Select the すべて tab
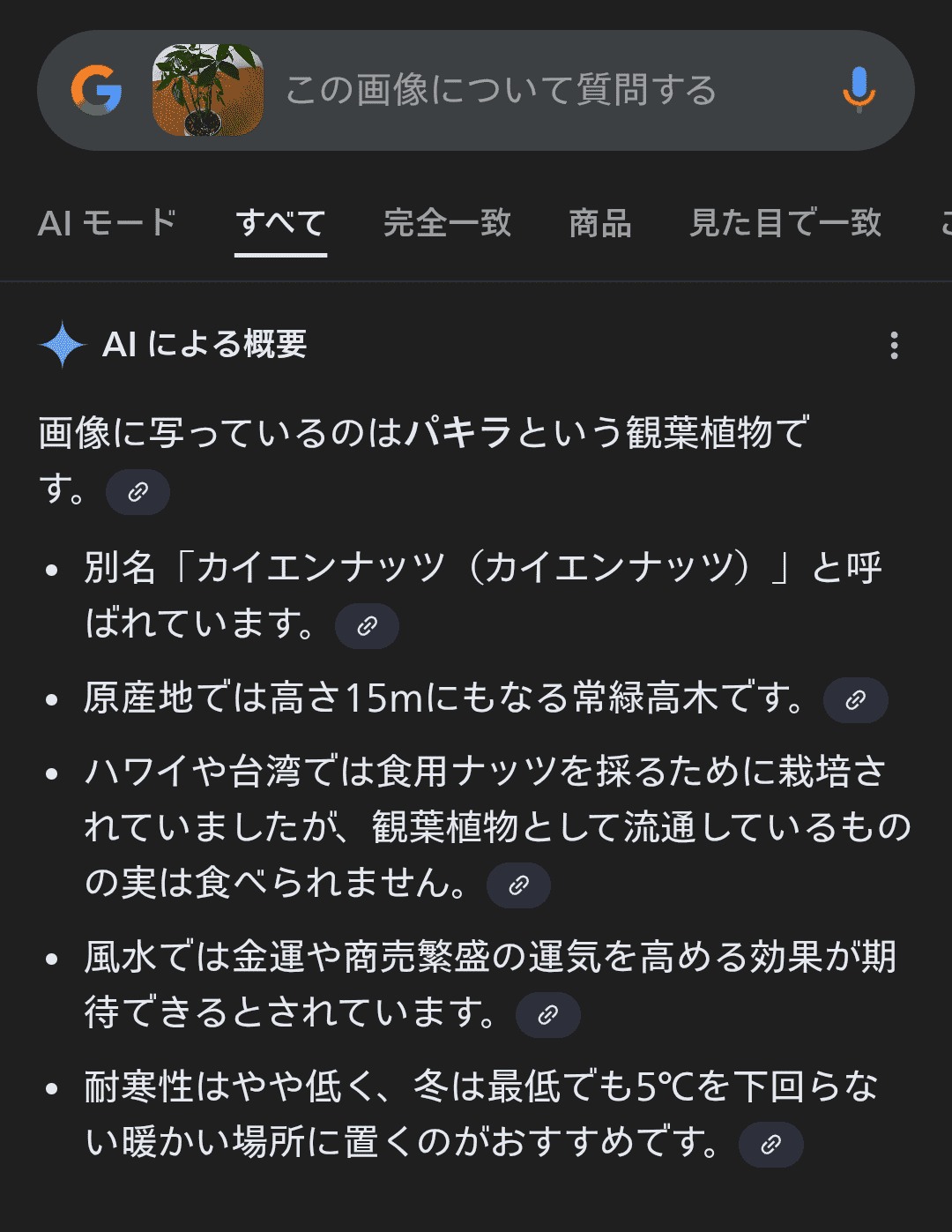Image resolution: width=952 pixels, height=1232 pixels. [x=280, y=223]
